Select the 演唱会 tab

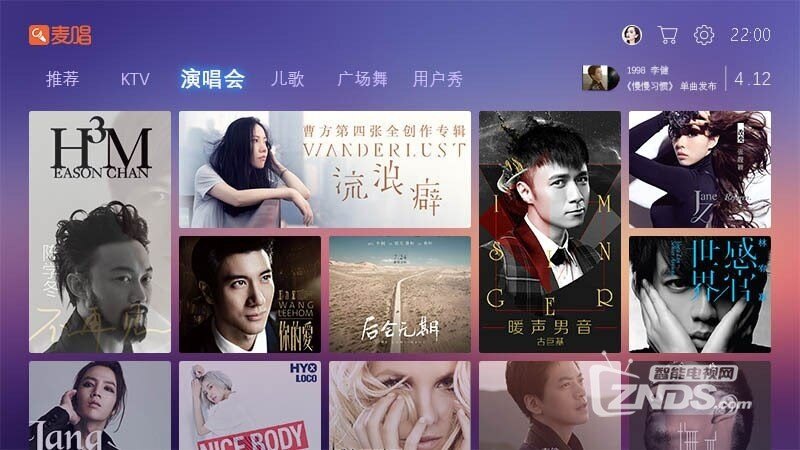pyautogui.click(x=212, y=79)
